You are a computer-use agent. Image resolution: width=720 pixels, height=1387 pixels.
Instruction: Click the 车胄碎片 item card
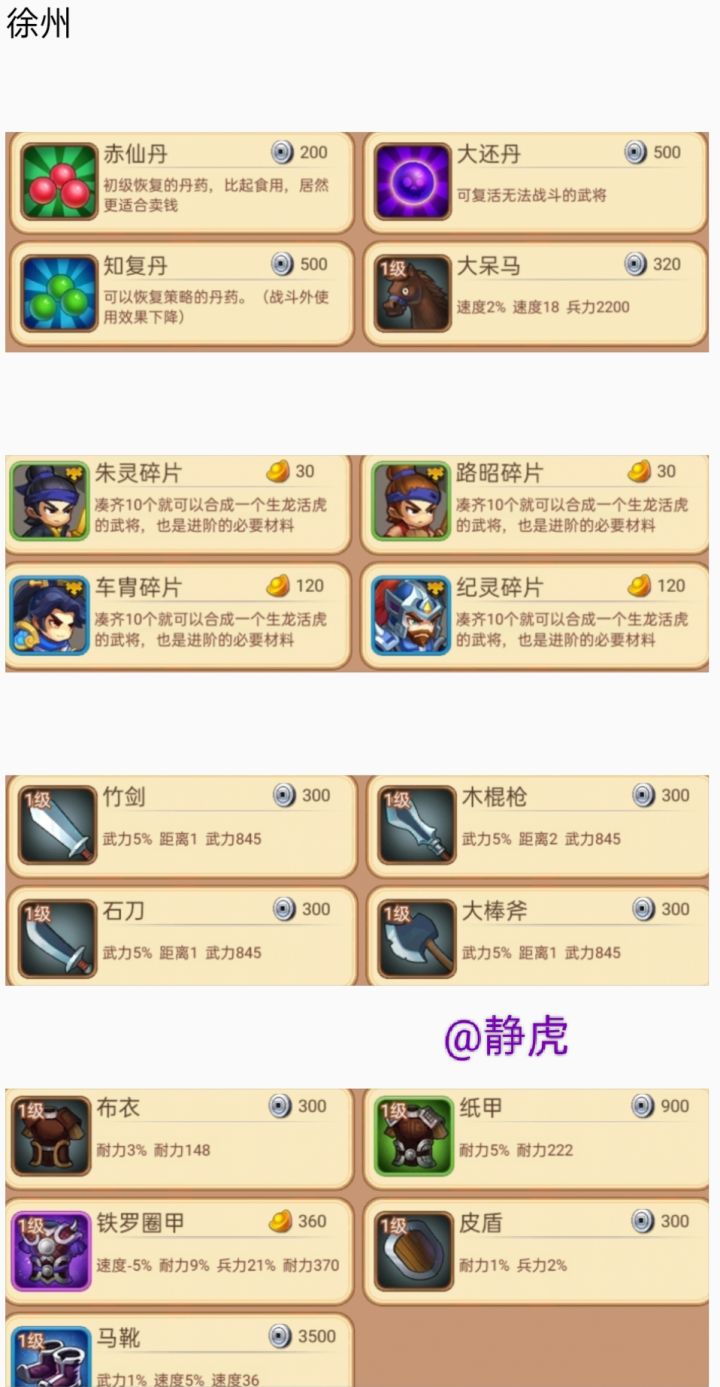(180, 614)
